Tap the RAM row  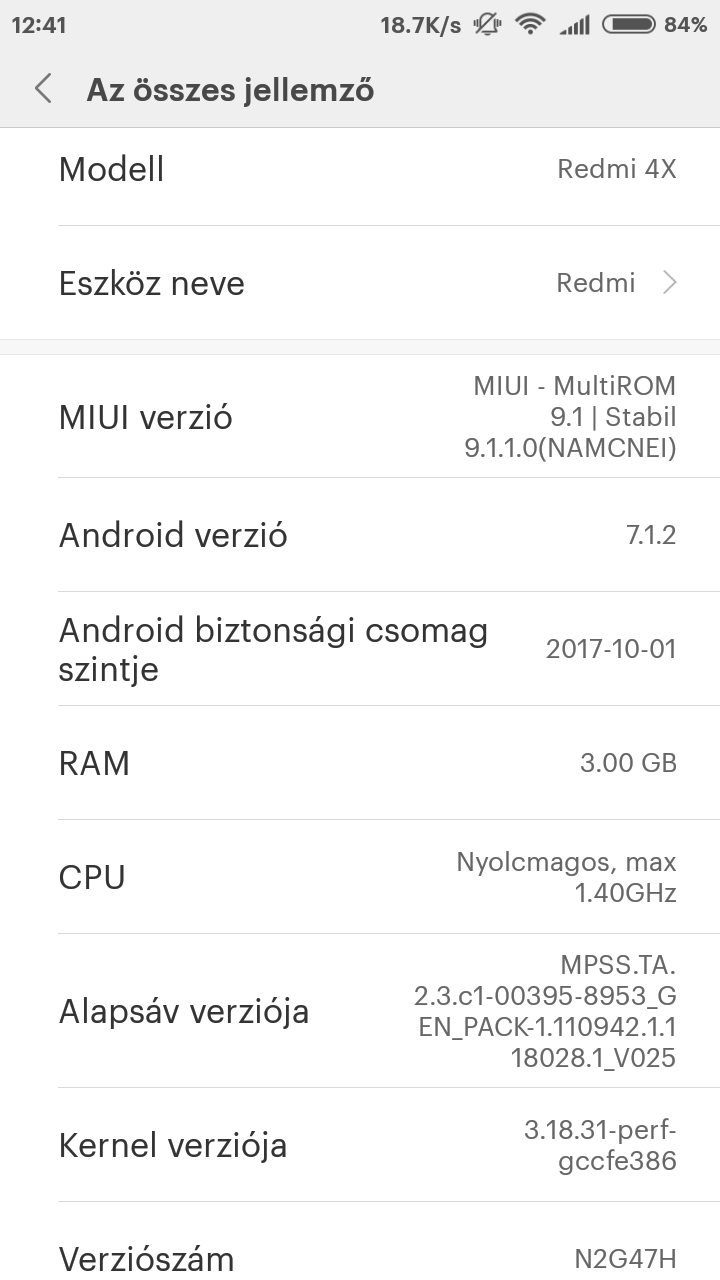pyautogui.click(x=360, y=763)
